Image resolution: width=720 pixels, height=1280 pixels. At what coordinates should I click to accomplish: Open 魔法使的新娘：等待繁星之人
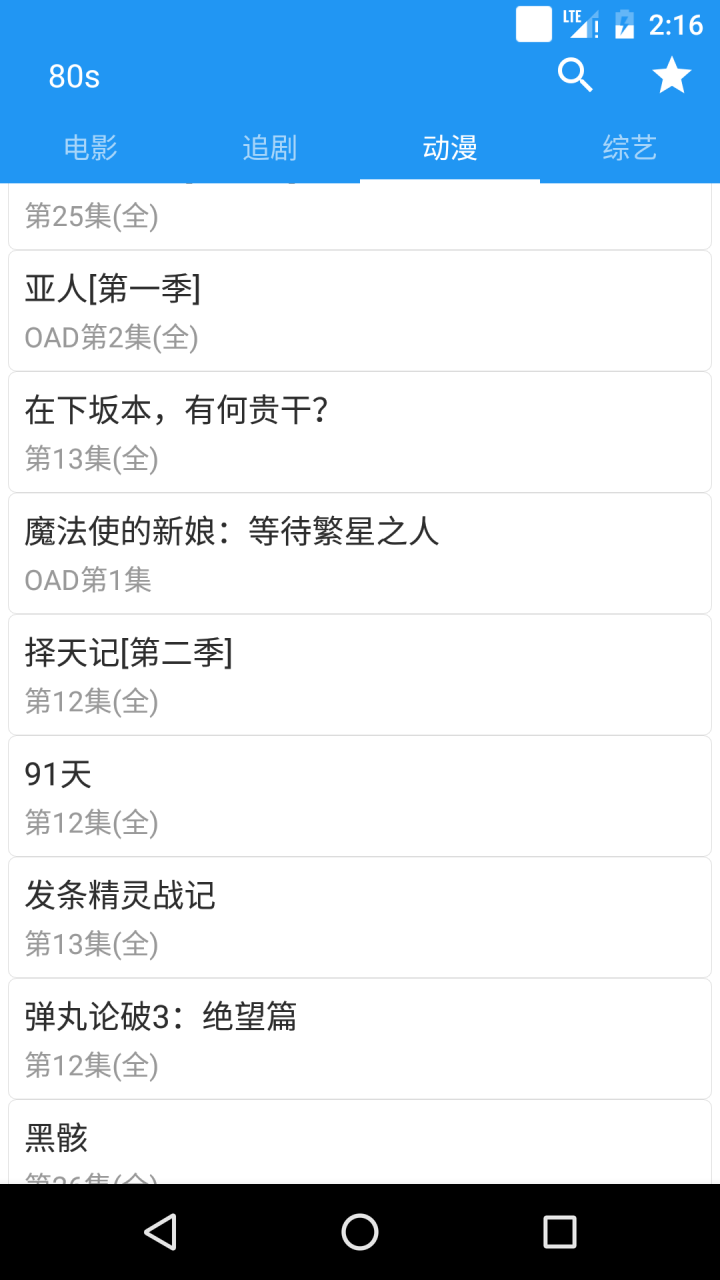click(x=360, y=553)
